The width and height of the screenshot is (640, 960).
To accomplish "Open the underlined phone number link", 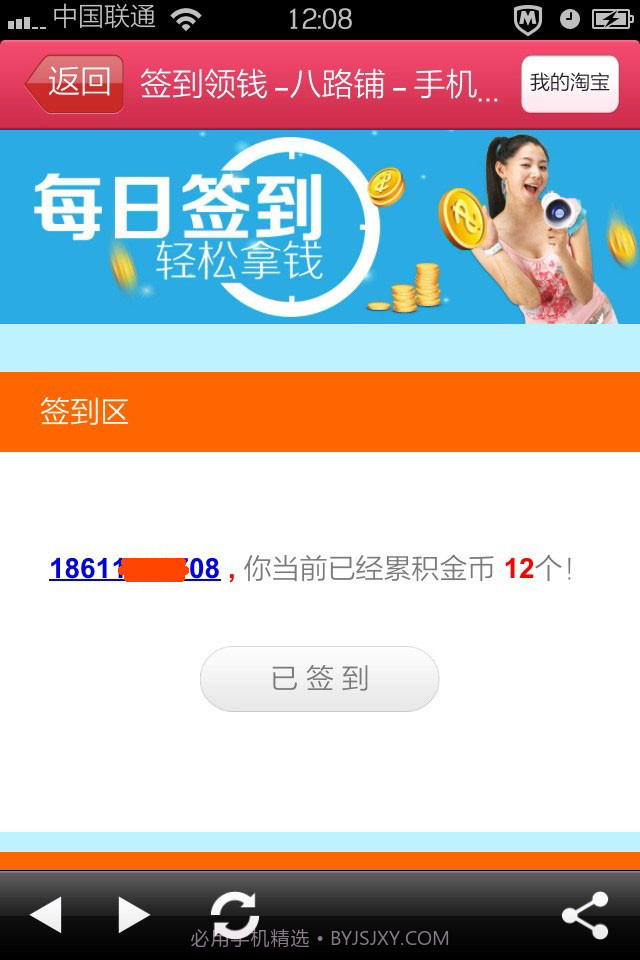I will point(134,569).
